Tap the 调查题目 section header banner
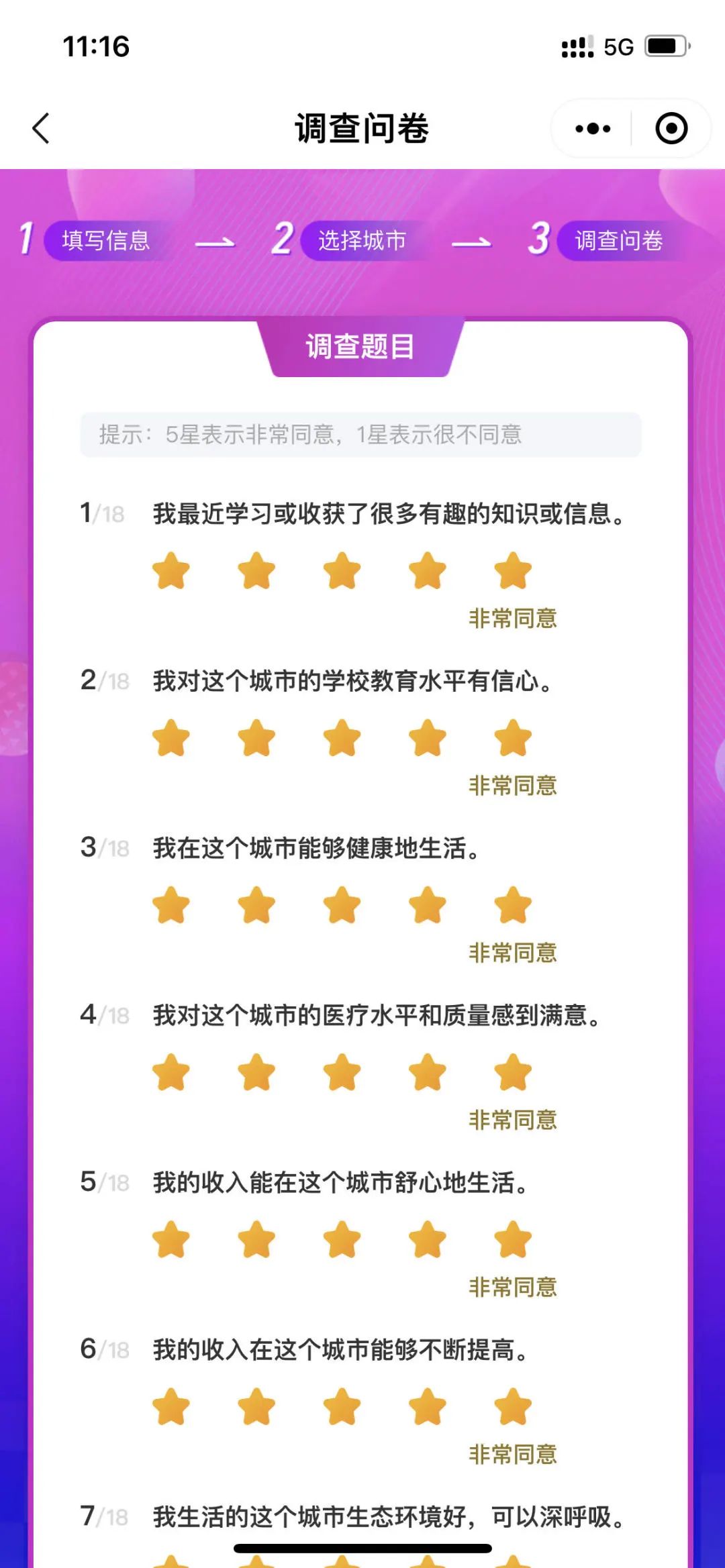725x1568 pixels. click(362, 348)
